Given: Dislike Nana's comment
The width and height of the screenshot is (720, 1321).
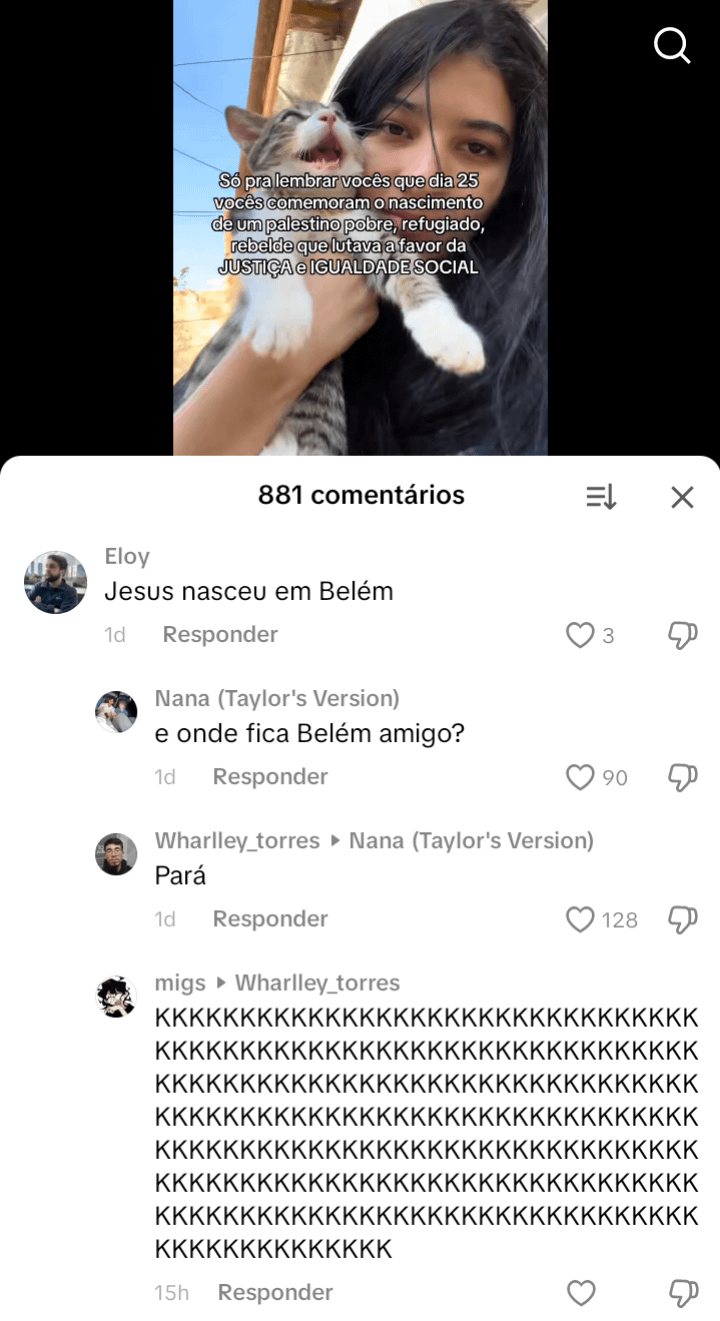Looking at the screenshot, I should [682, 777].
